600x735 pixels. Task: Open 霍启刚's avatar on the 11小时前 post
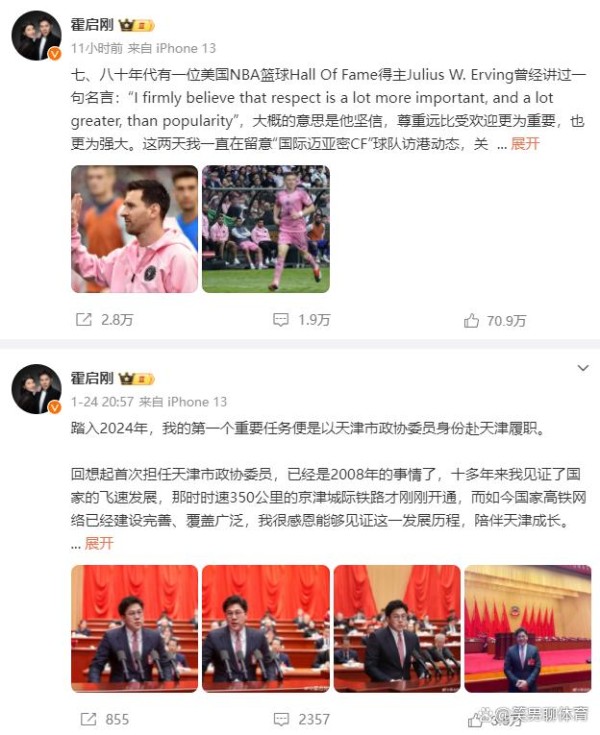[x=37, y=36]
